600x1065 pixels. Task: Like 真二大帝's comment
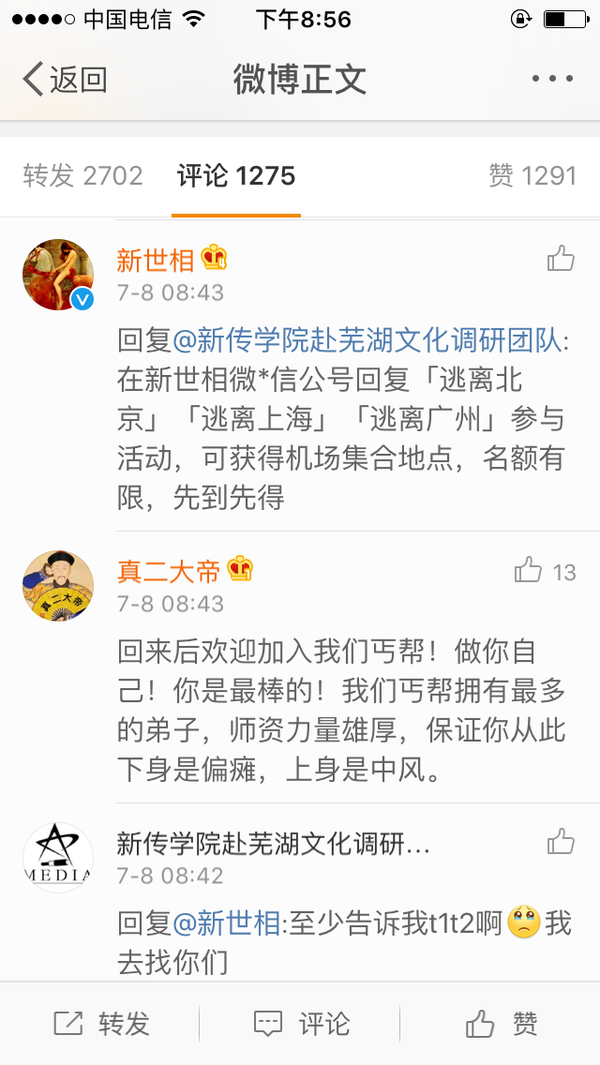click(x=545, y=571)
